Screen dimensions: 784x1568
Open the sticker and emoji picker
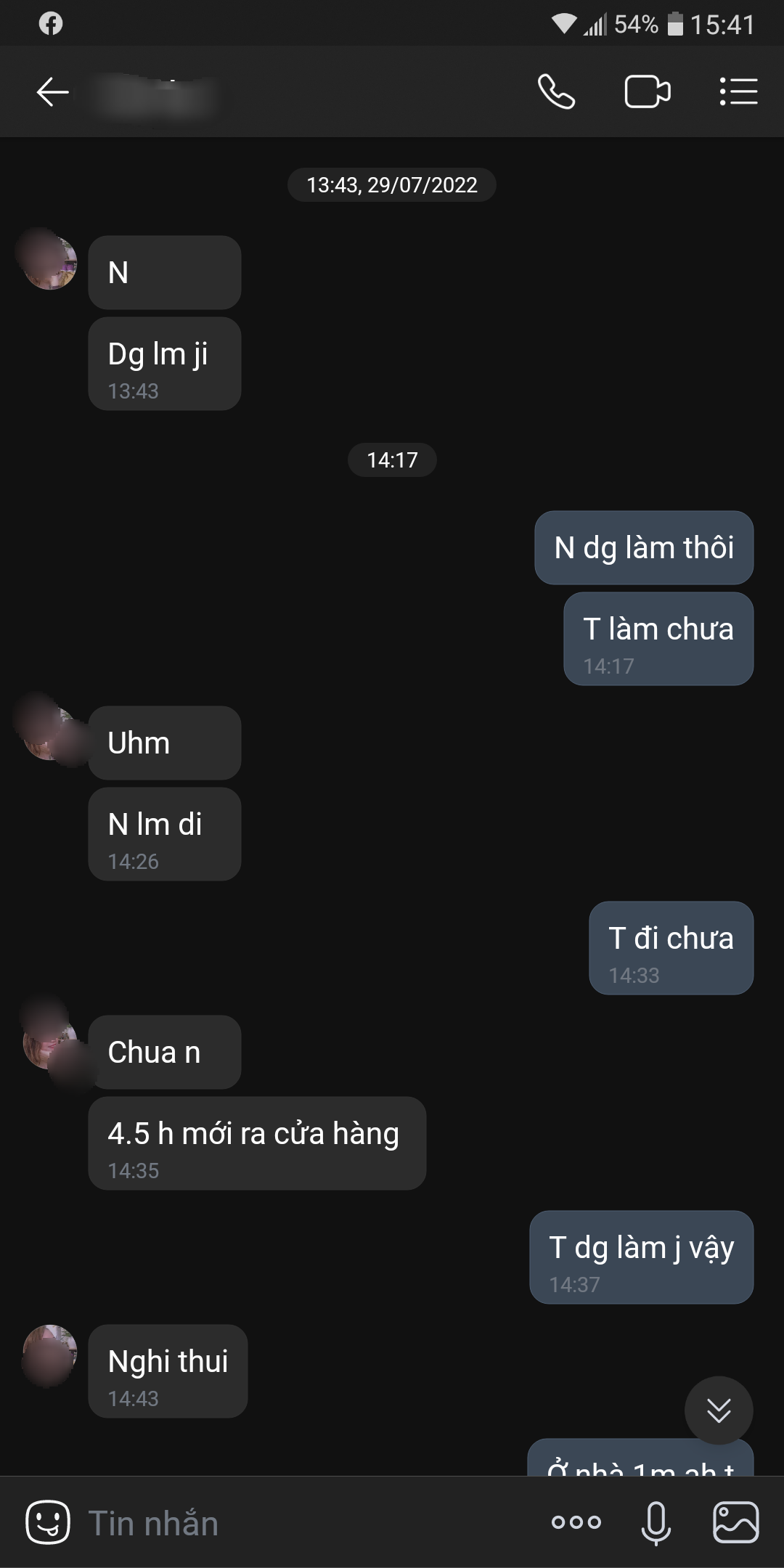point(48,1522)
